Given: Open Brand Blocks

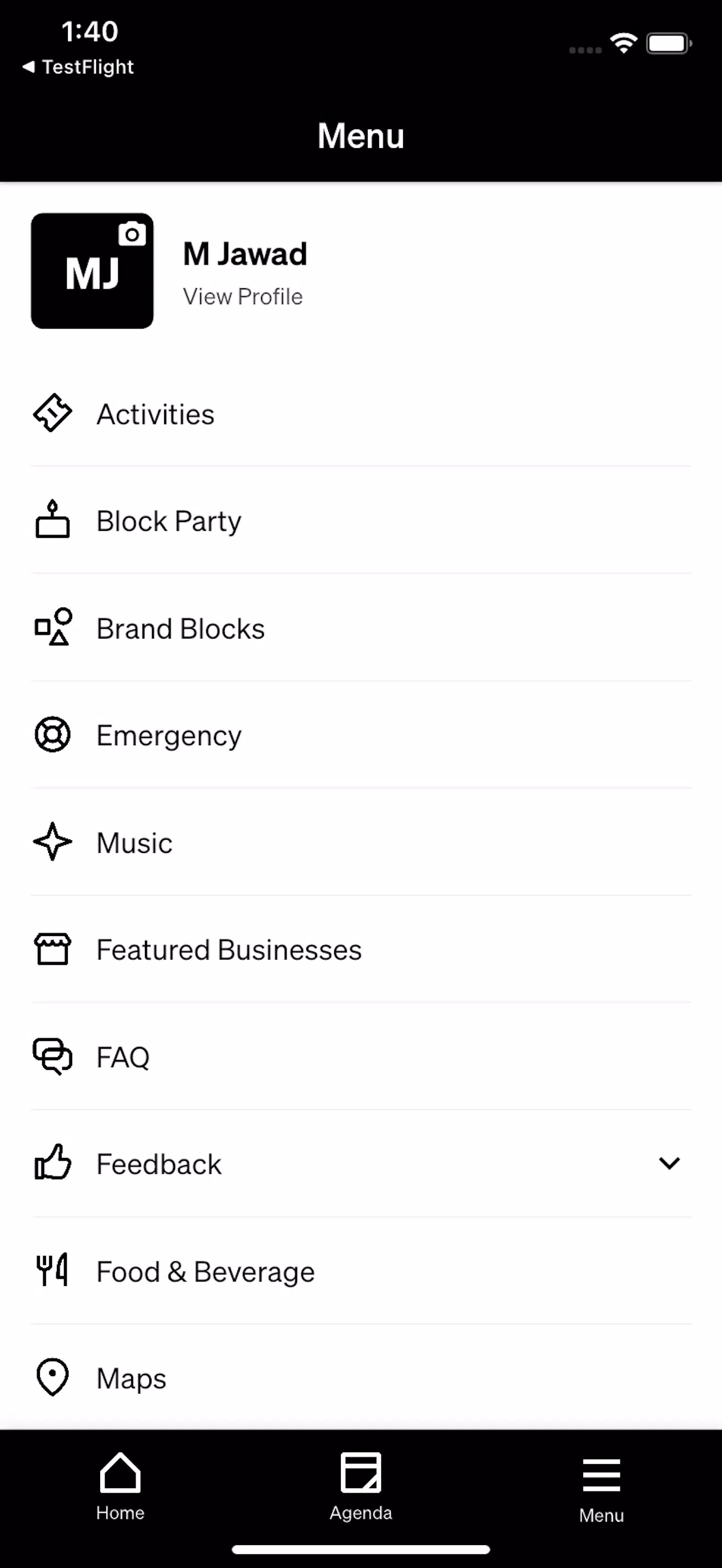Looking at the screenshot, I should point(180,629).
